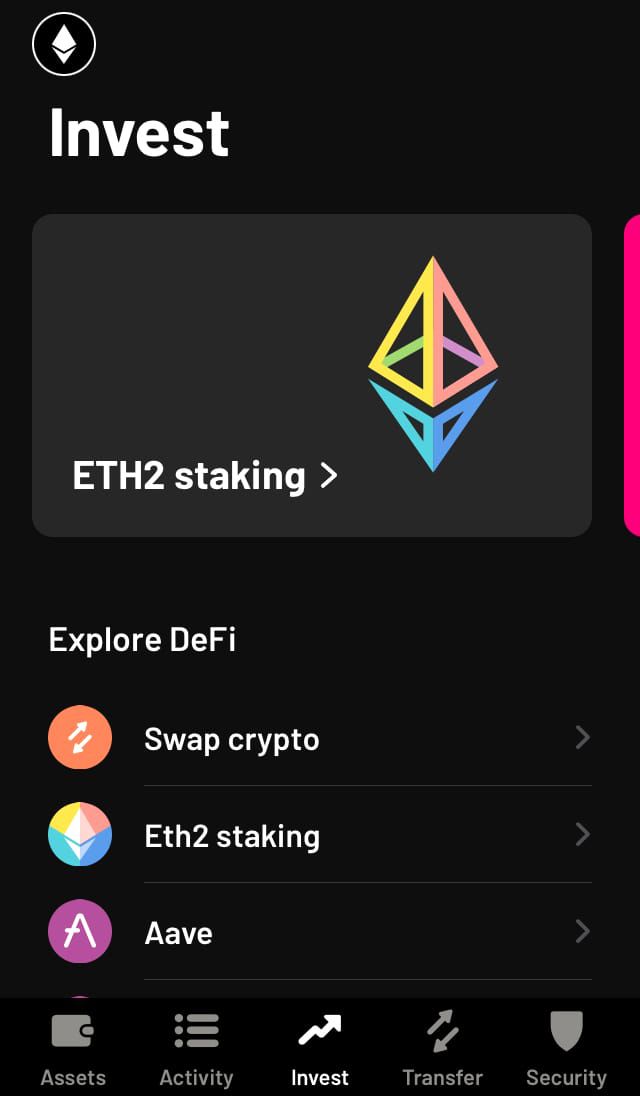Viewport: 640px width, 1096px height.
Task: Go to the Activity tab
Action: pos(196,1048)
